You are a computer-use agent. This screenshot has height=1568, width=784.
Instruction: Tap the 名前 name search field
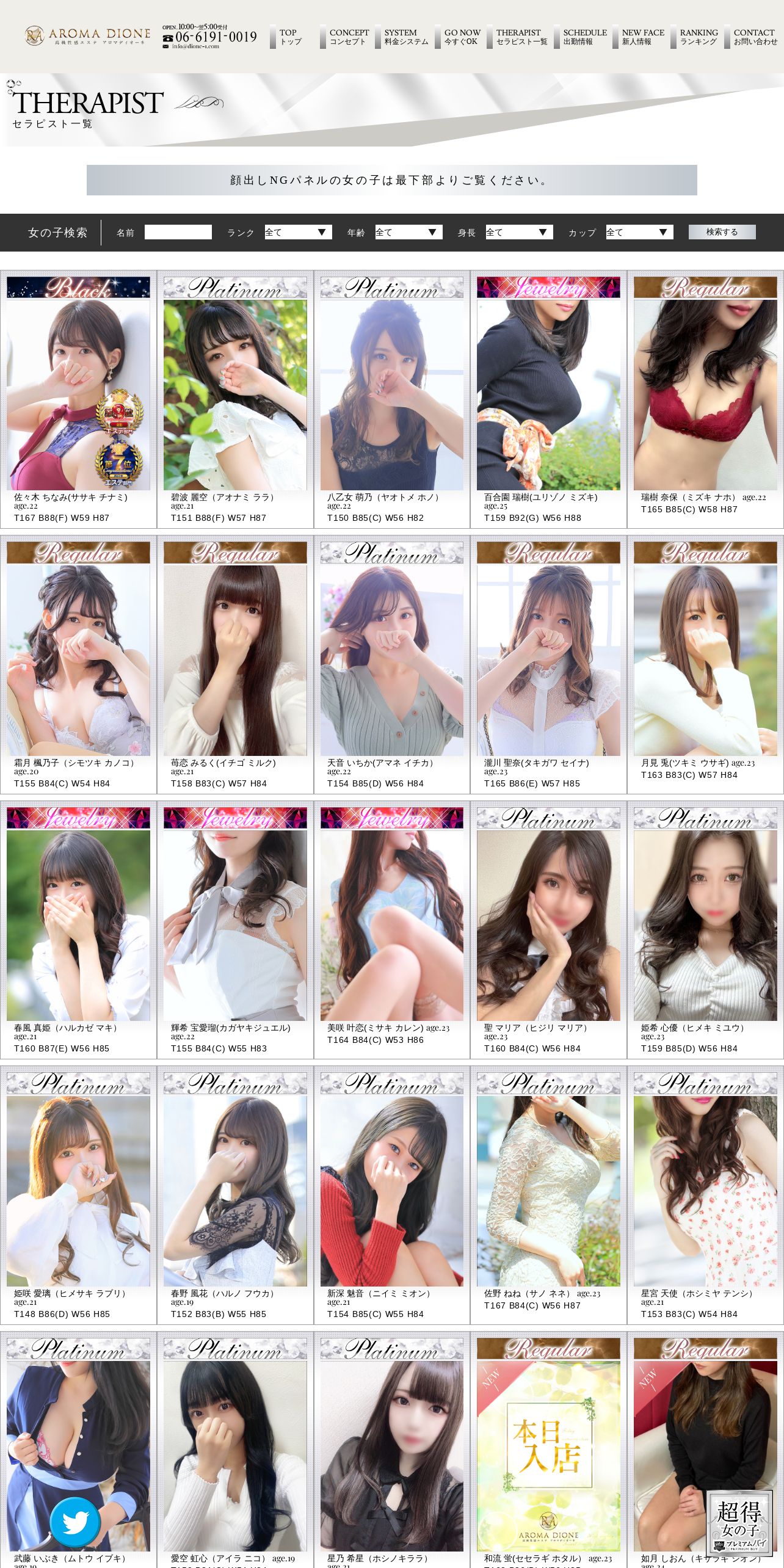click(178, 232)
